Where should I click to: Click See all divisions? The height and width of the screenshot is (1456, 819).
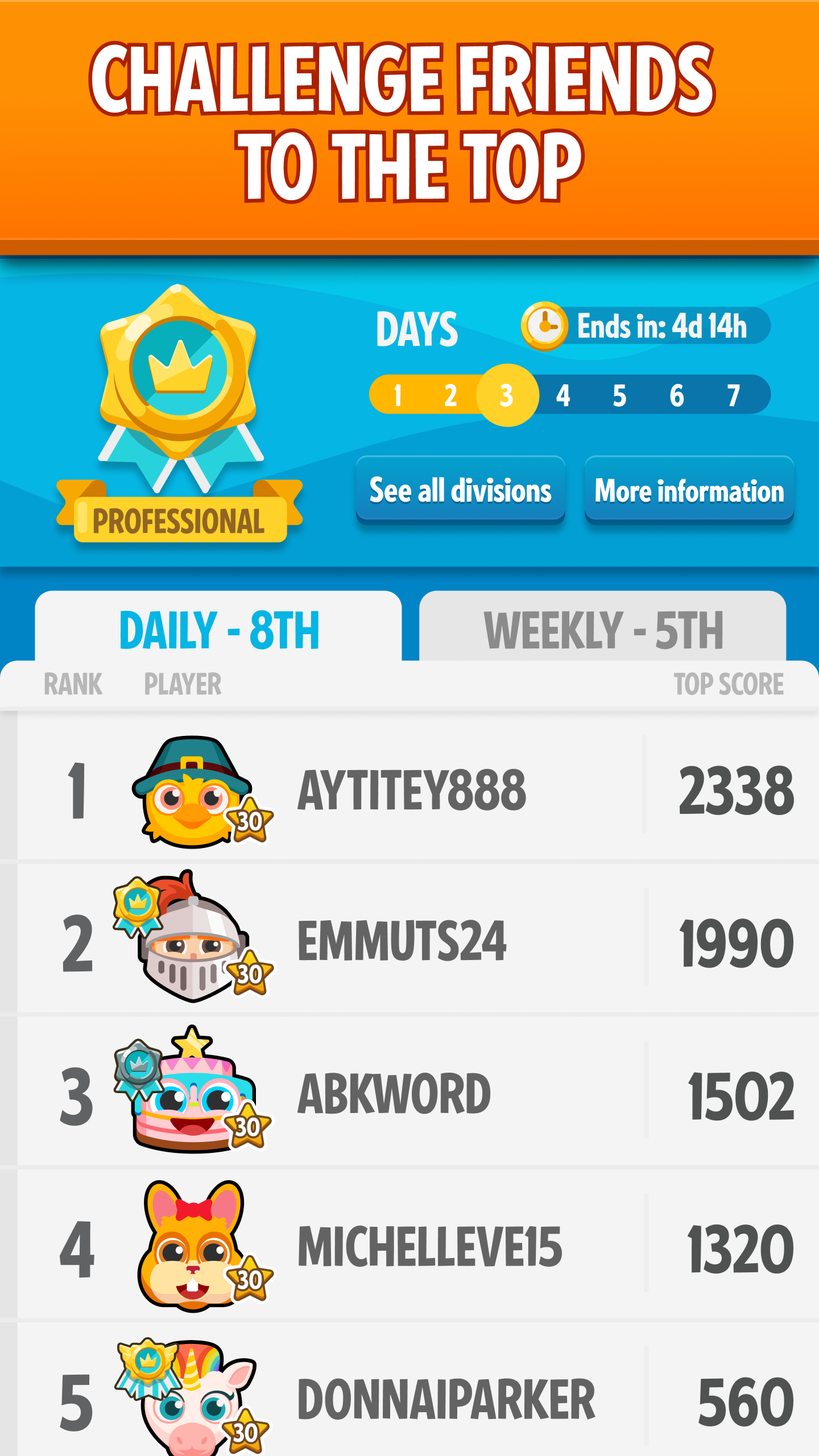tap(460, 491)
